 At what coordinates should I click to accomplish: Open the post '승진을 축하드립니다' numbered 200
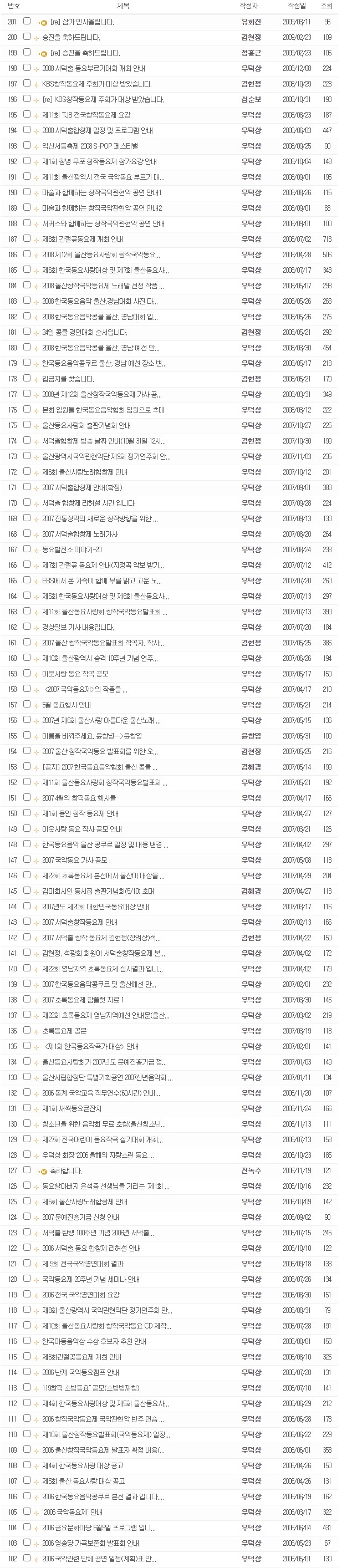pos(71,37)
